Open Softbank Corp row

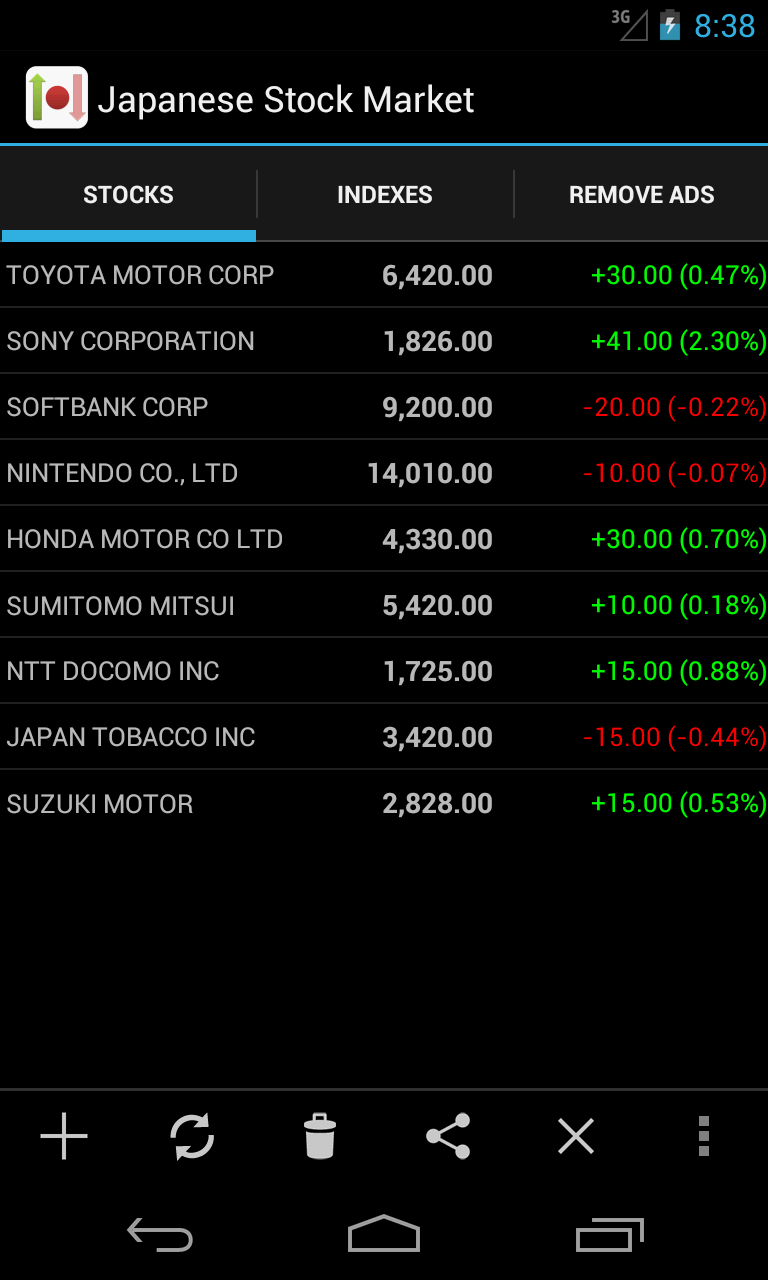384,407
